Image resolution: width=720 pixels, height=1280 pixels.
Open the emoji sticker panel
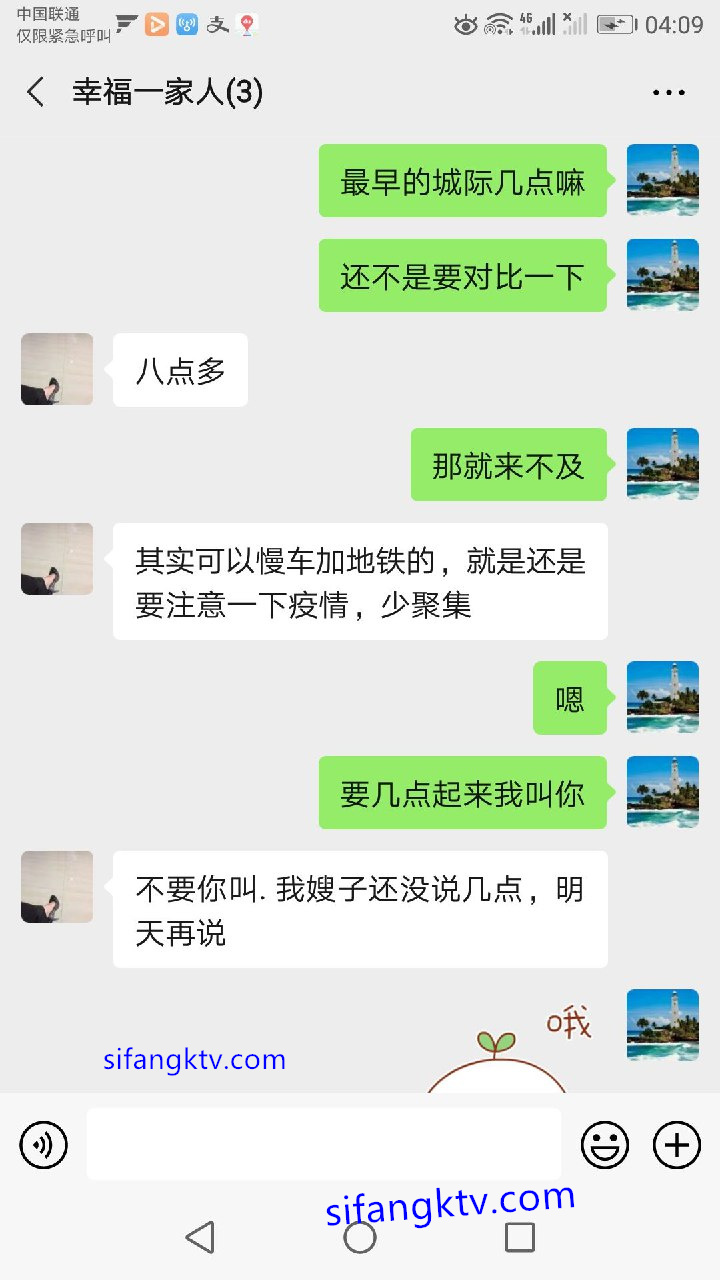[x=605, y=1145]
